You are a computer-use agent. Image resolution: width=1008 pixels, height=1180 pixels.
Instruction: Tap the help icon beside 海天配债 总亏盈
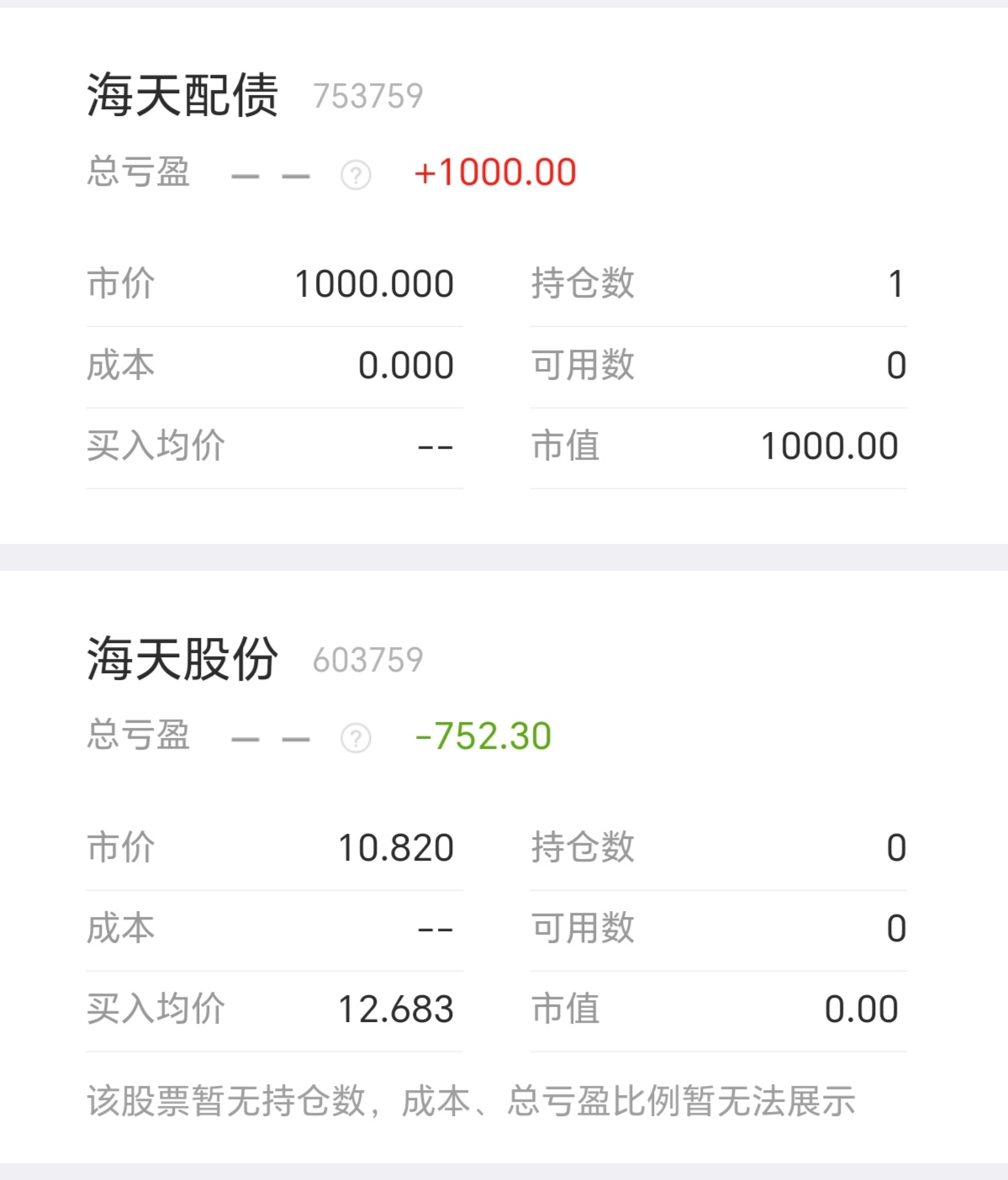[356, 176]
